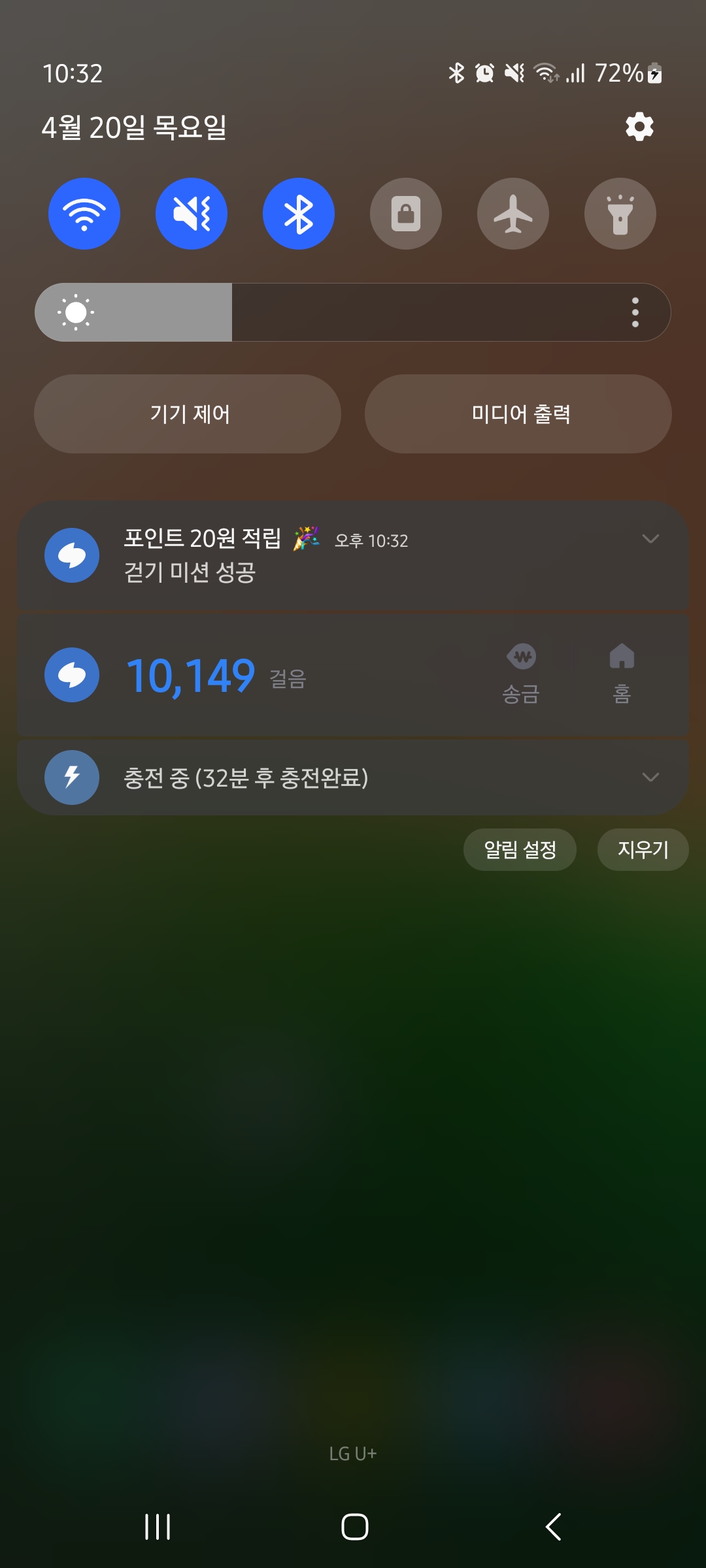
Task: Turn on the flashlight
Action: click(x=620, y=214)
